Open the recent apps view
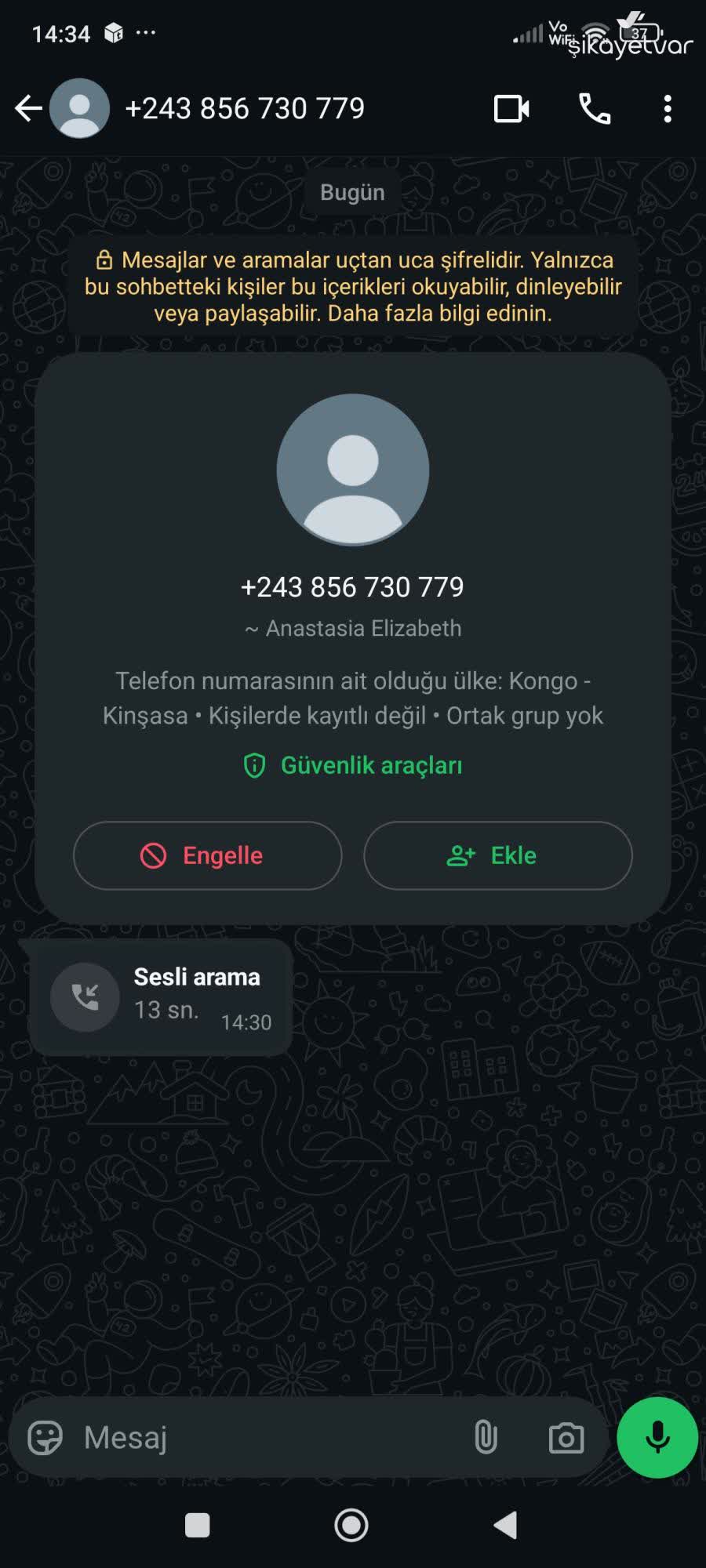 197,1525
